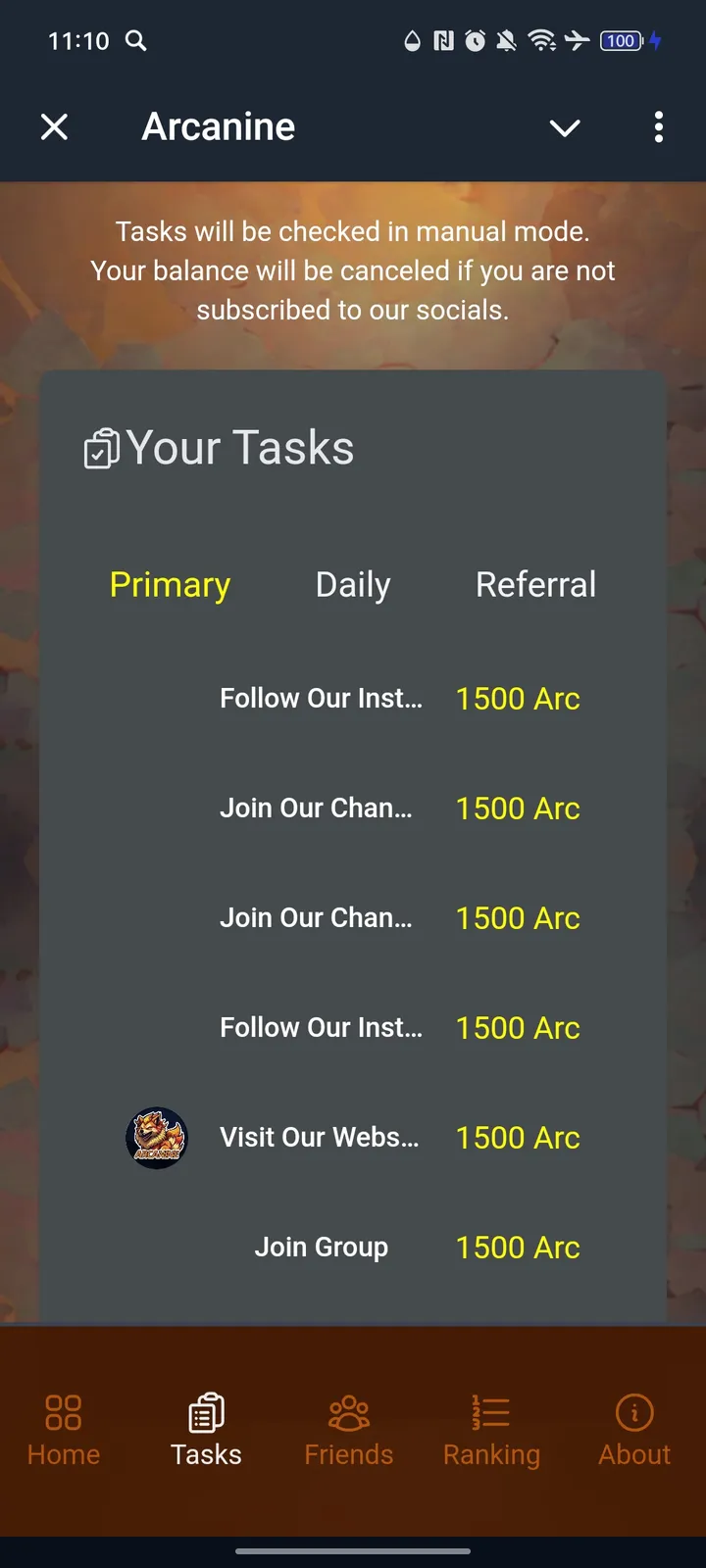Open the Visit Our Website task
The image size is (706, 1568).
pyautogui.click(x=320, y=1137)
